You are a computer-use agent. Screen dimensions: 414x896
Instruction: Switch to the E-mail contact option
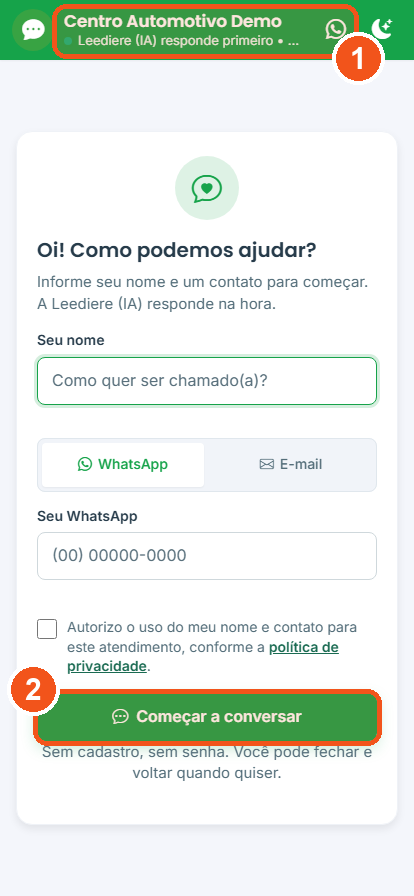(290, 465)
